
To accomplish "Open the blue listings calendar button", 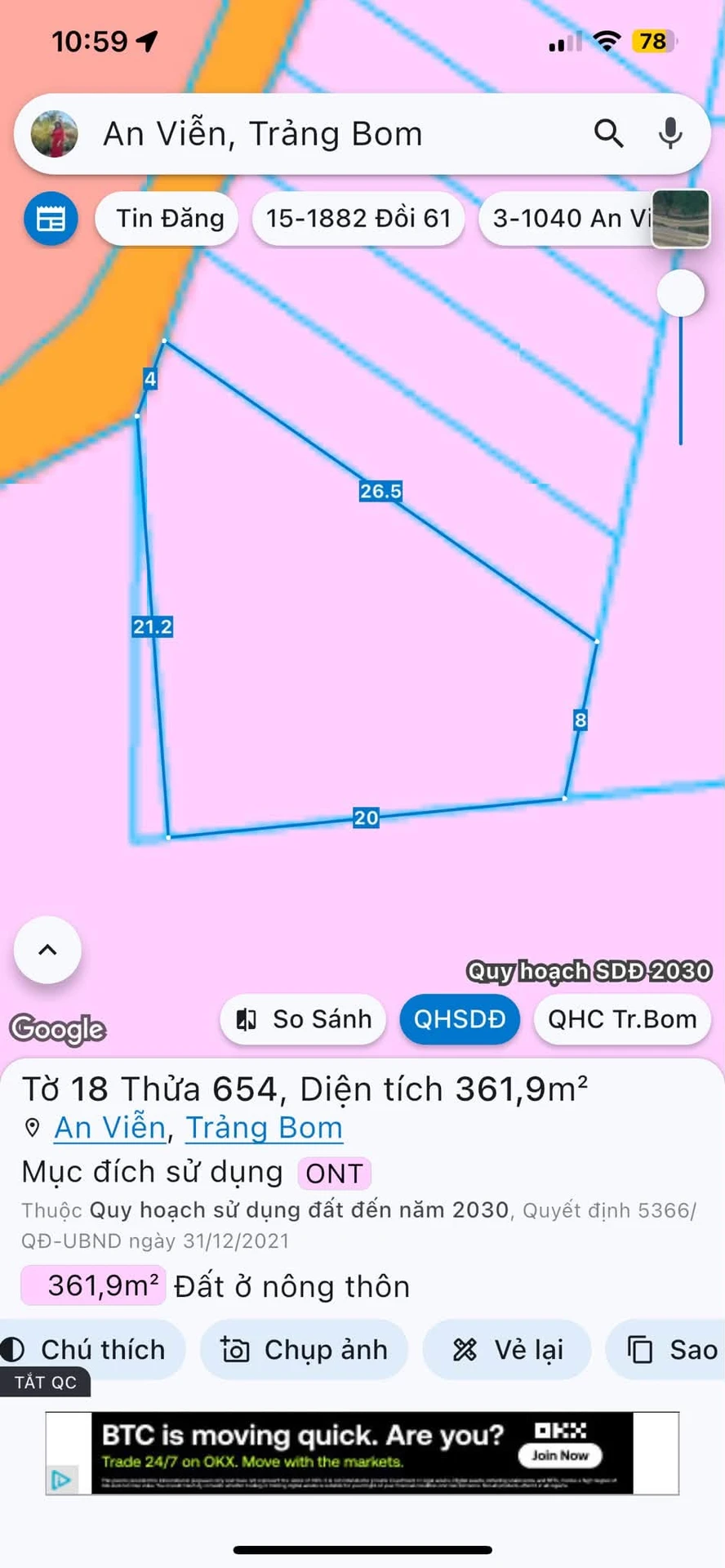I will 51,219.
